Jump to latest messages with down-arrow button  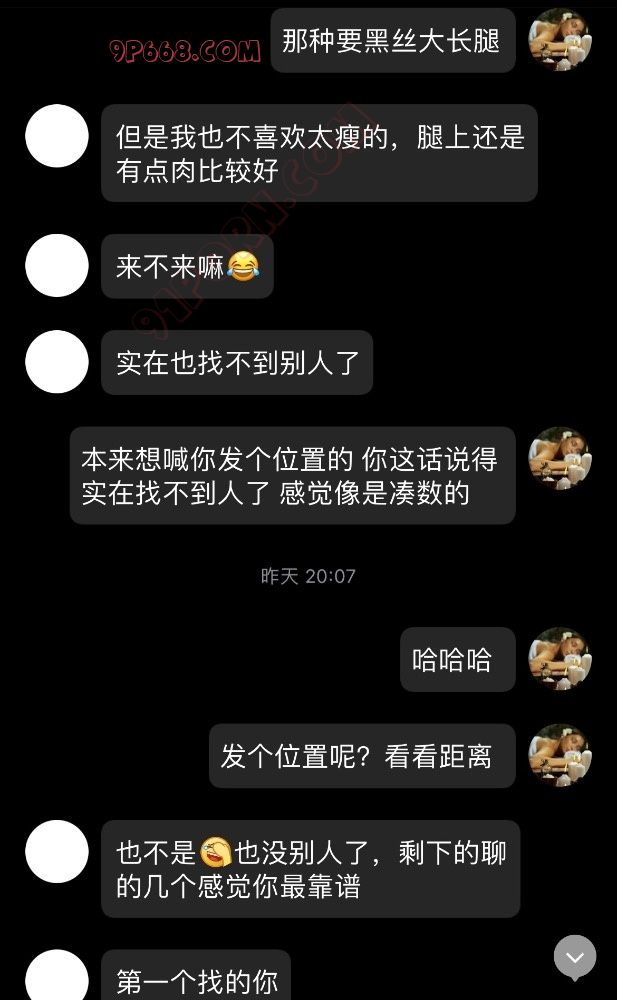click(575, 957)
